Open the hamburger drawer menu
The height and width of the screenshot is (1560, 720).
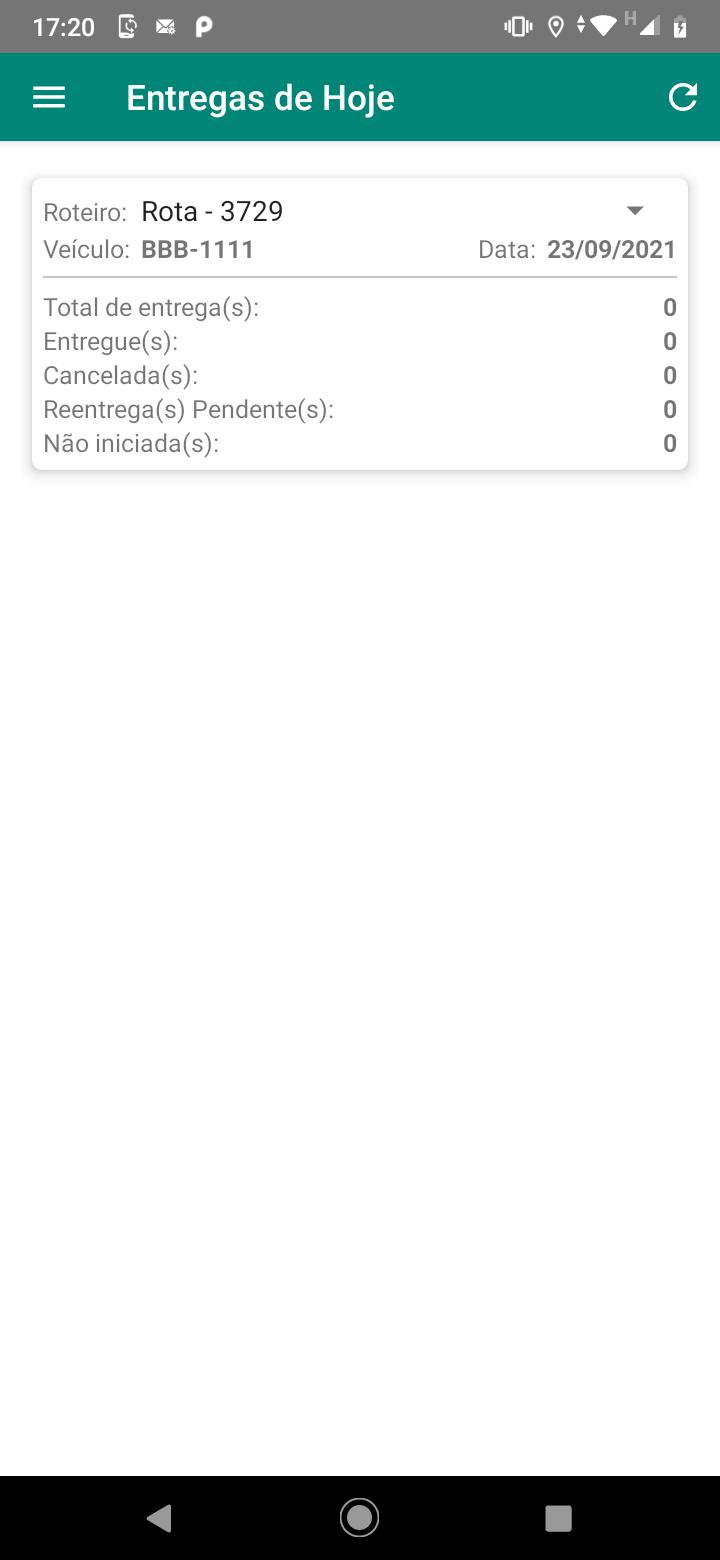click(49, 97)
